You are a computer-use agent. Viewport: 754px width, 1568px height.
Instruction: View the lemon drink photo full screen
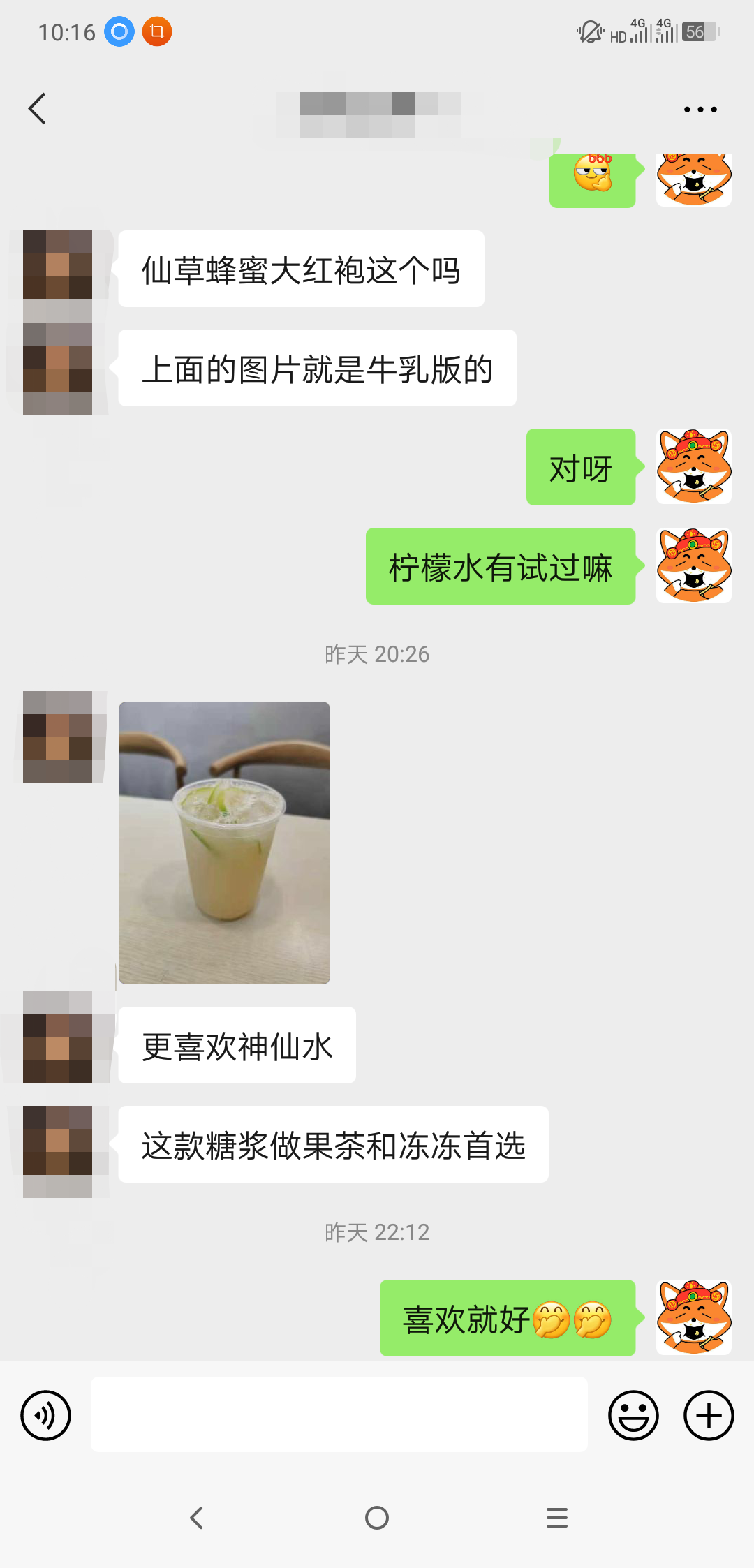pyautogui.click(x=224, y=843)
